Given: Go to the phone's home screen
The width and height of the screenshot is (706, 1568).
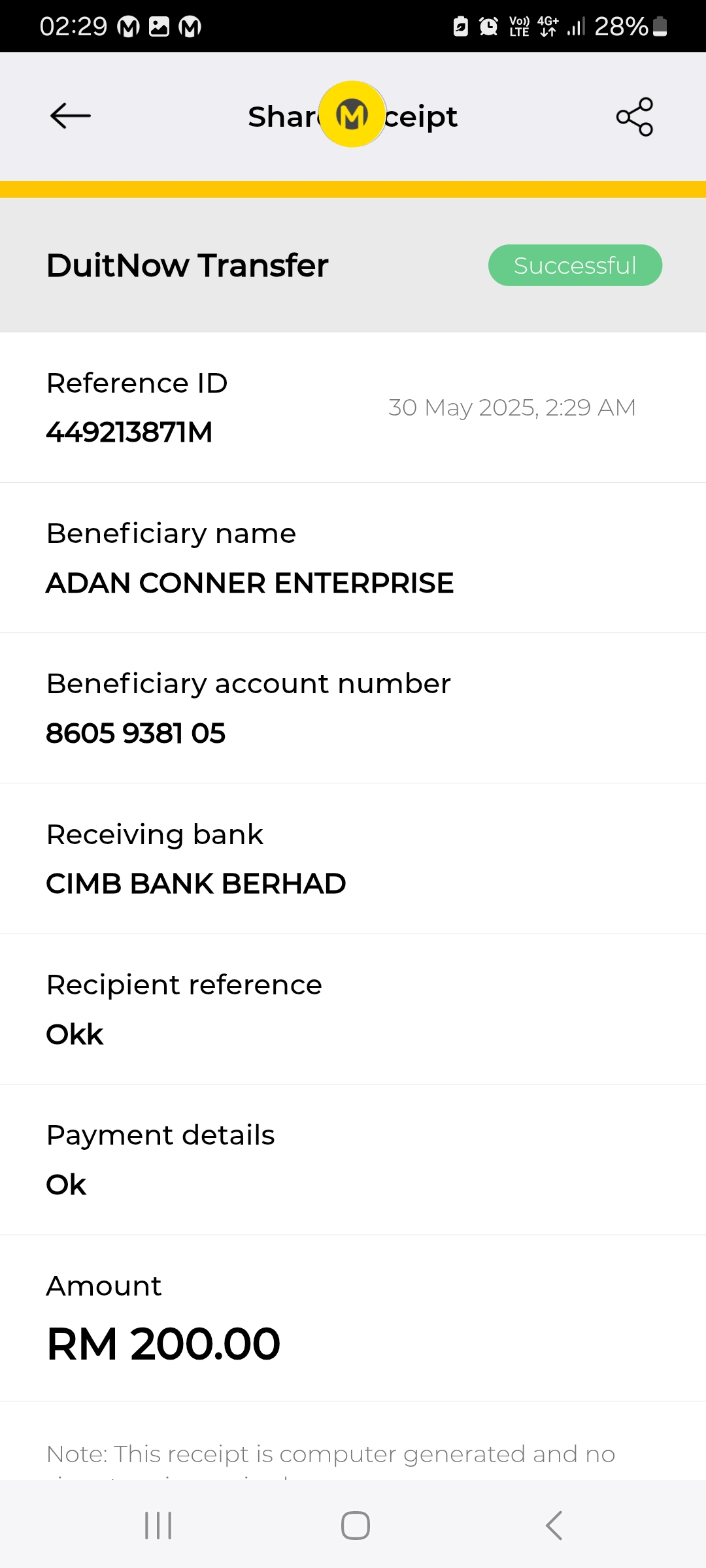Looking at the screenshot, I should click(x=355, y=1526).
